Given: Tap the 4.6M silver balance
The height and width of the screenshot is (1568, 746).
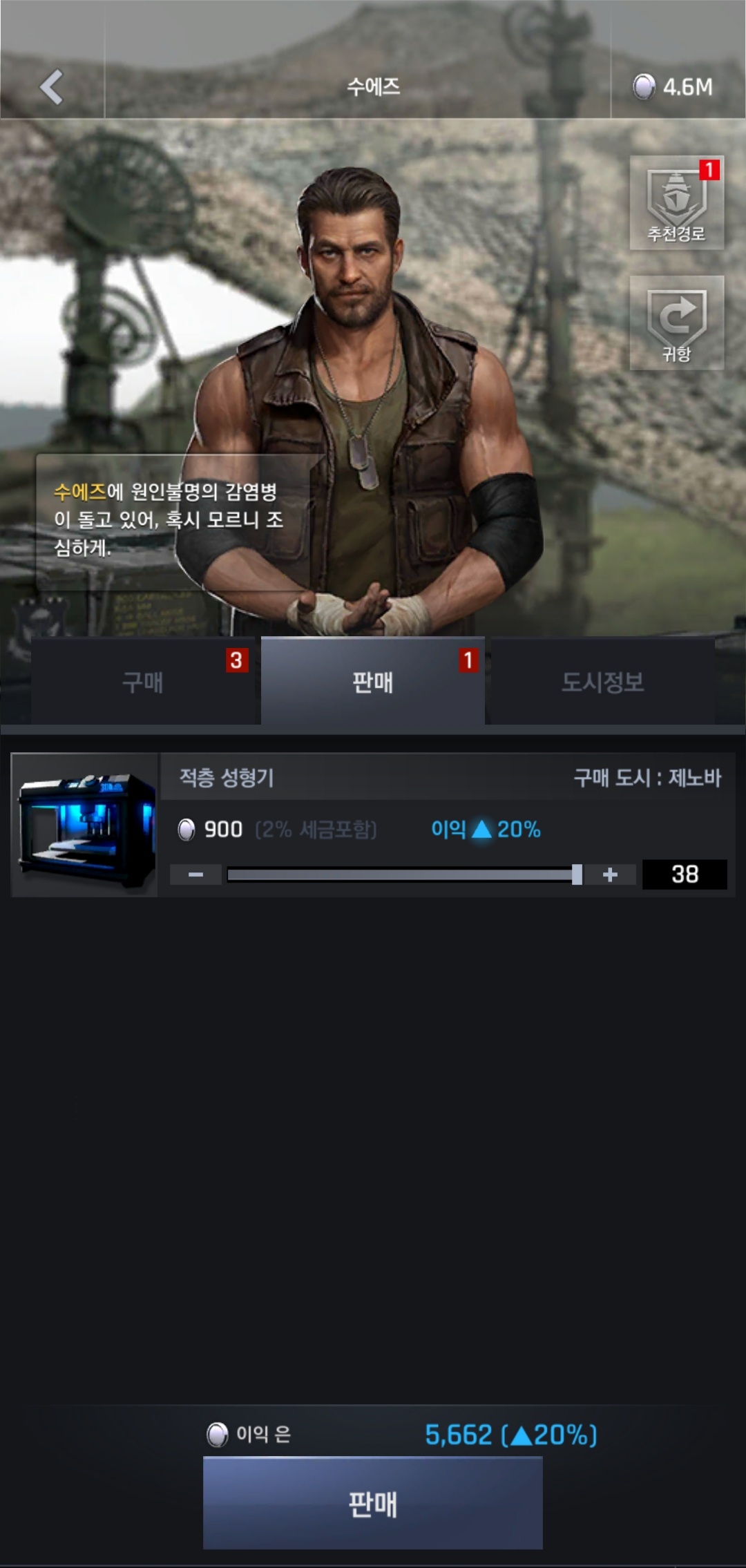Looking at the screenshot, I should pyautogui.click(x=673, y=87).
